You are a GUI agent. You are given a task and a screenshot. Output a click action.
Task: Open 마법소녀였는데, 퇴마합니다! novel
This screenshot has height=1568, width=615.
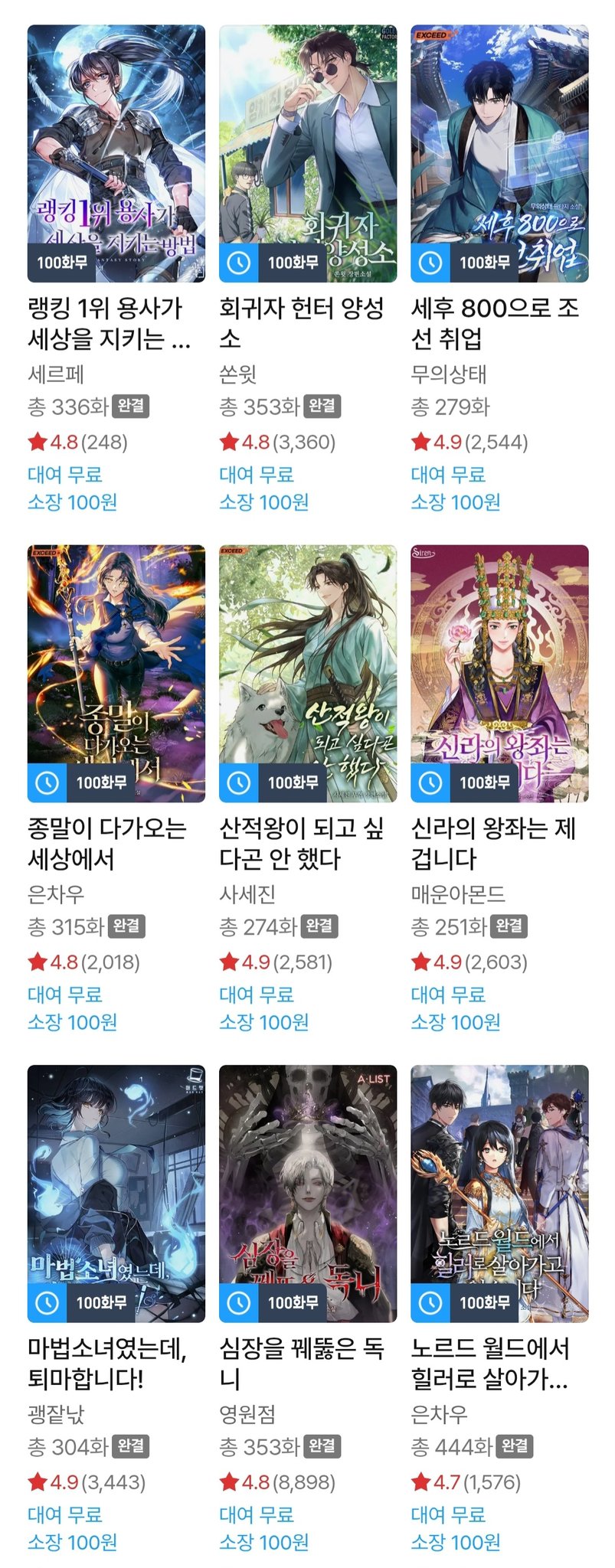(x=116, y=1193)
